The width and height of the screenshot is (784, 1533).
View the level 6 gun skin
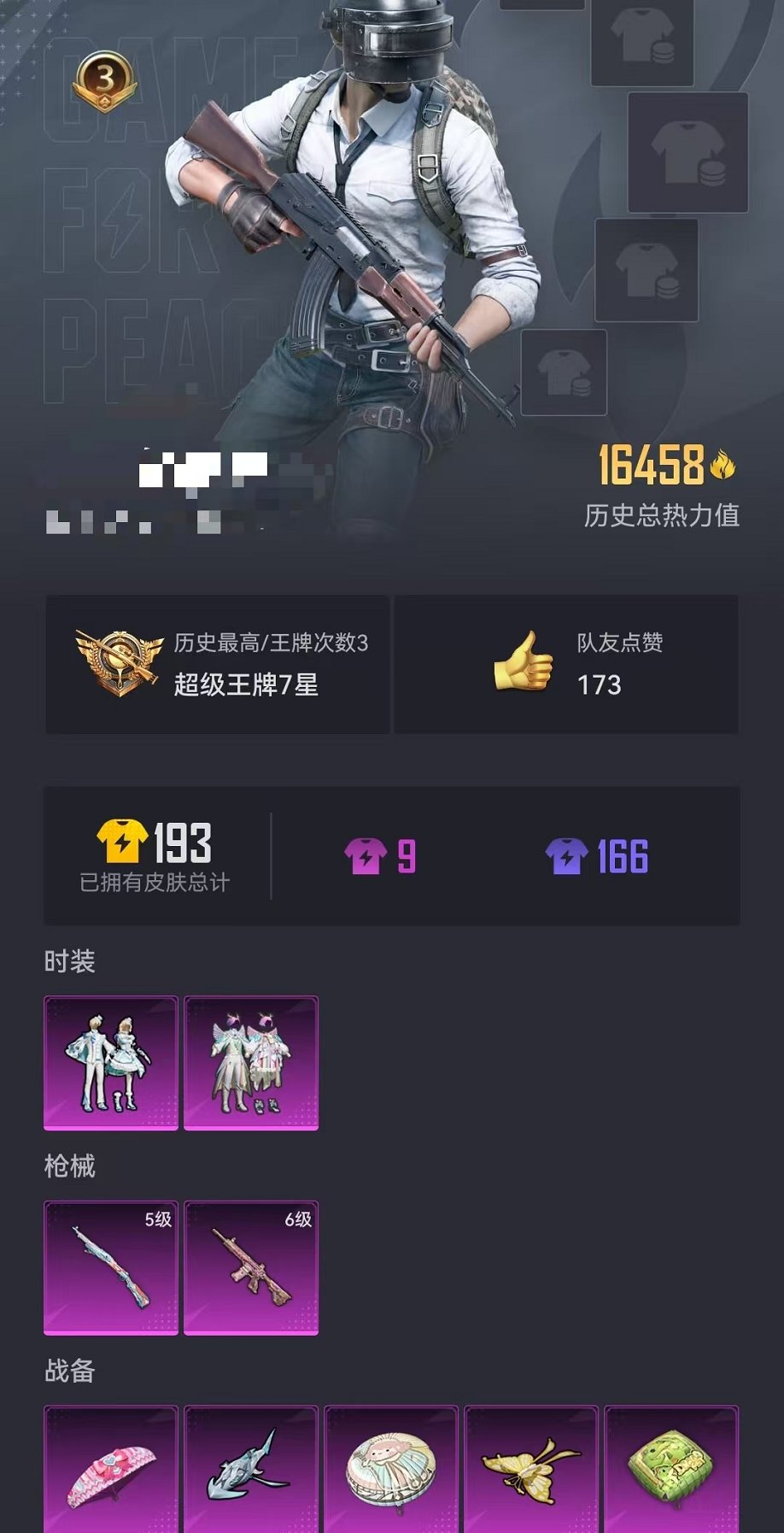coord(251,1267)
